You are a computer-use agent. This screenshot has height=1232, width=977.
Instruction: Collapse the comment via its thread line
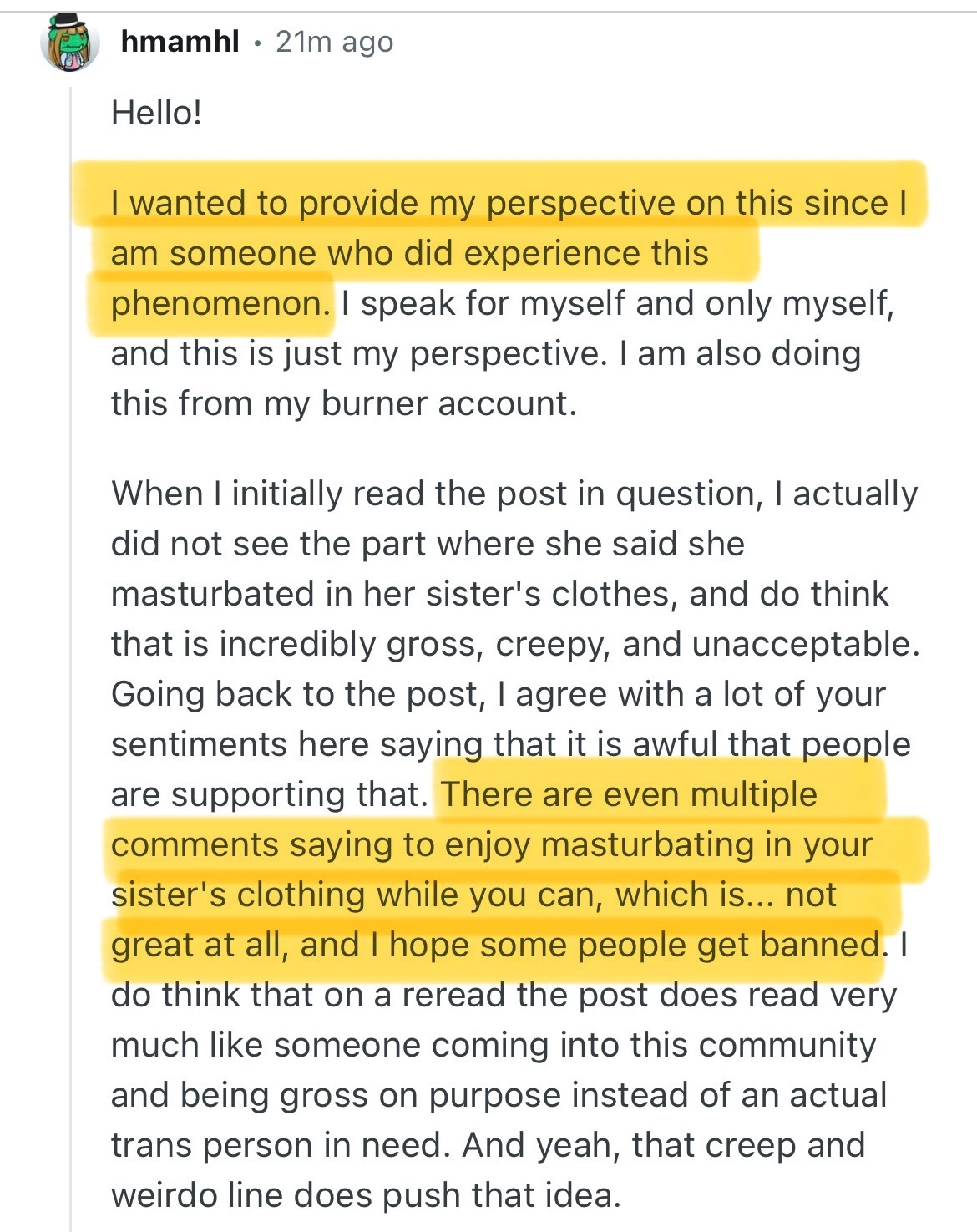pyautogui.click(x=71, y=651)
